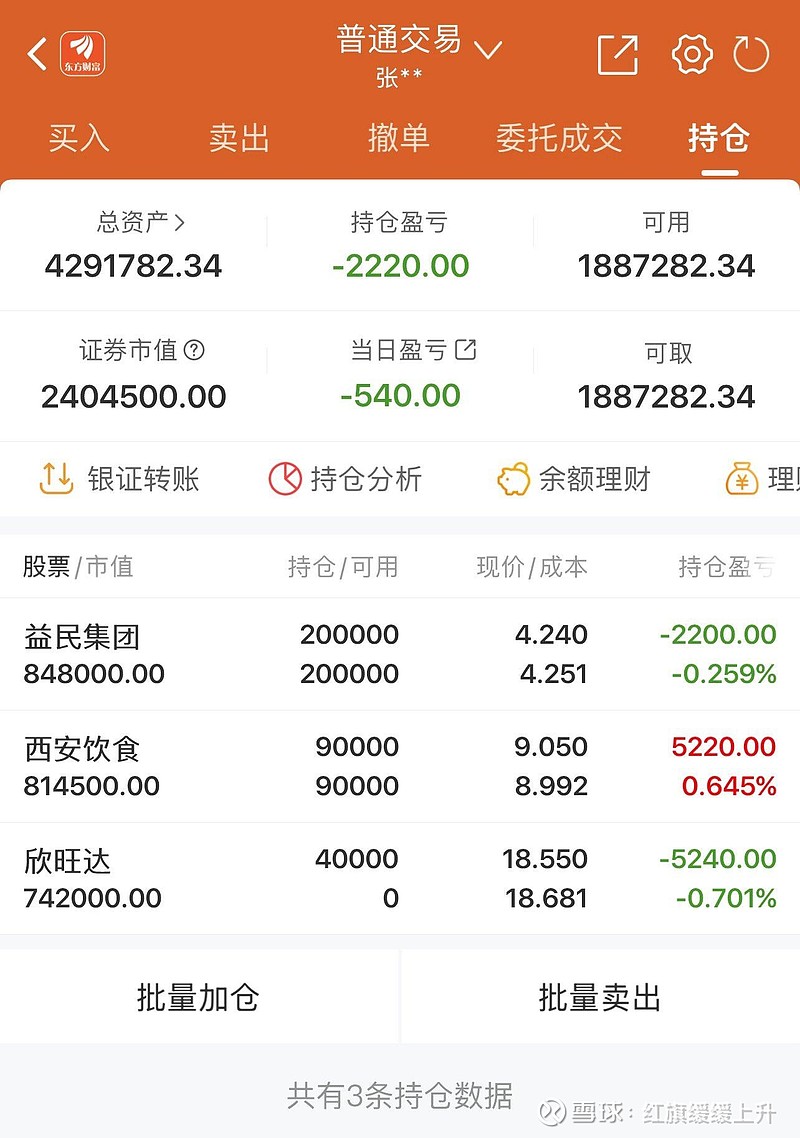Tap the 批量加仓 button

198,997
